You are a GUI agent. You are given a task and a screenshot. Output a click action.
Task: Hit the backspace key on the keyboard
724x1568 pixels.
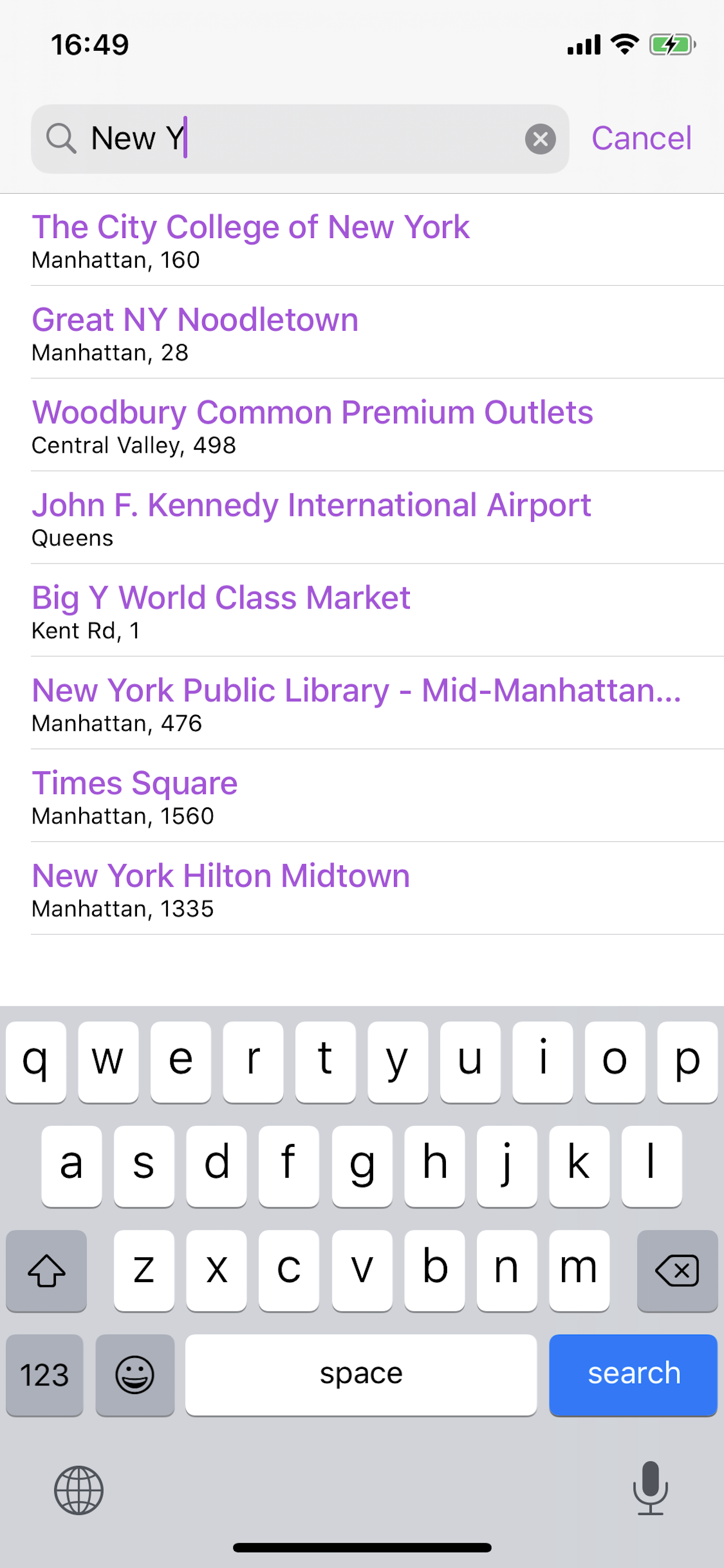[677, 1270]
